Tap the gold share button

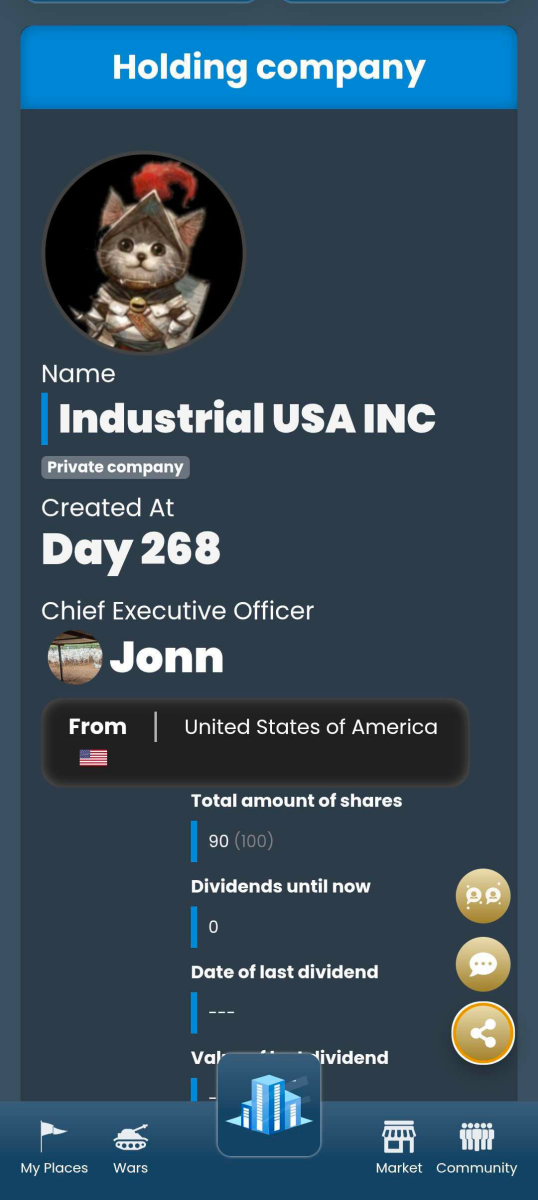click(x=483, y=1033)
